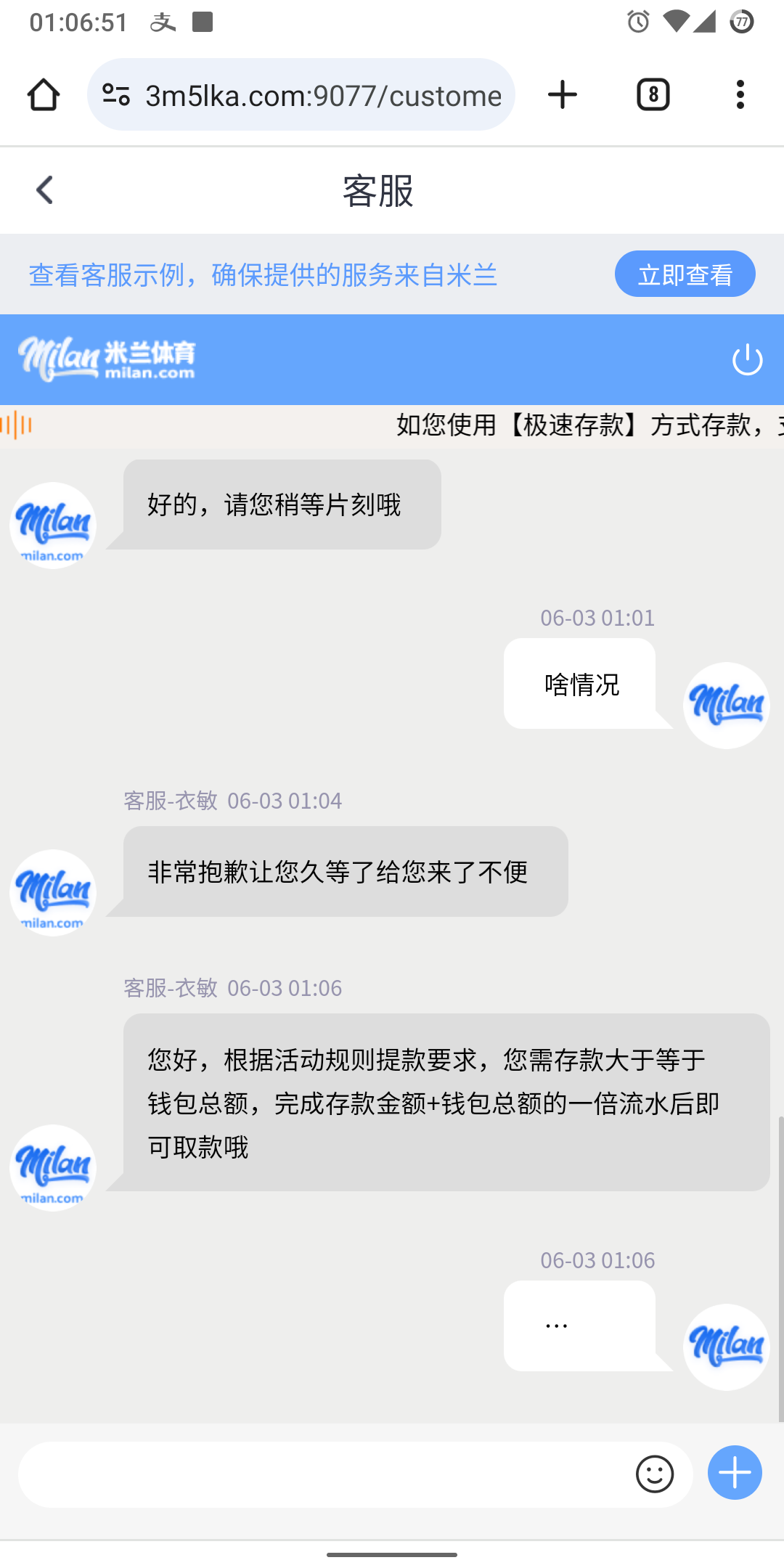
Task: Tap the Wi-Fi indicator in the status bar
Action: 677,22
